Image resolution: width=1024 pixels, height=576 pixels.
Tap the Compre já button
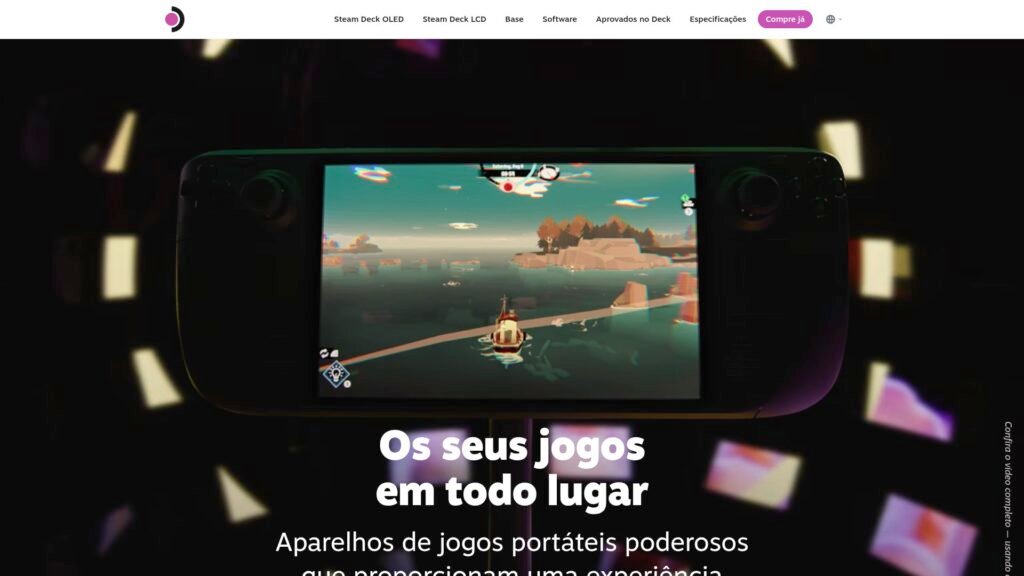tap(785, 19)
